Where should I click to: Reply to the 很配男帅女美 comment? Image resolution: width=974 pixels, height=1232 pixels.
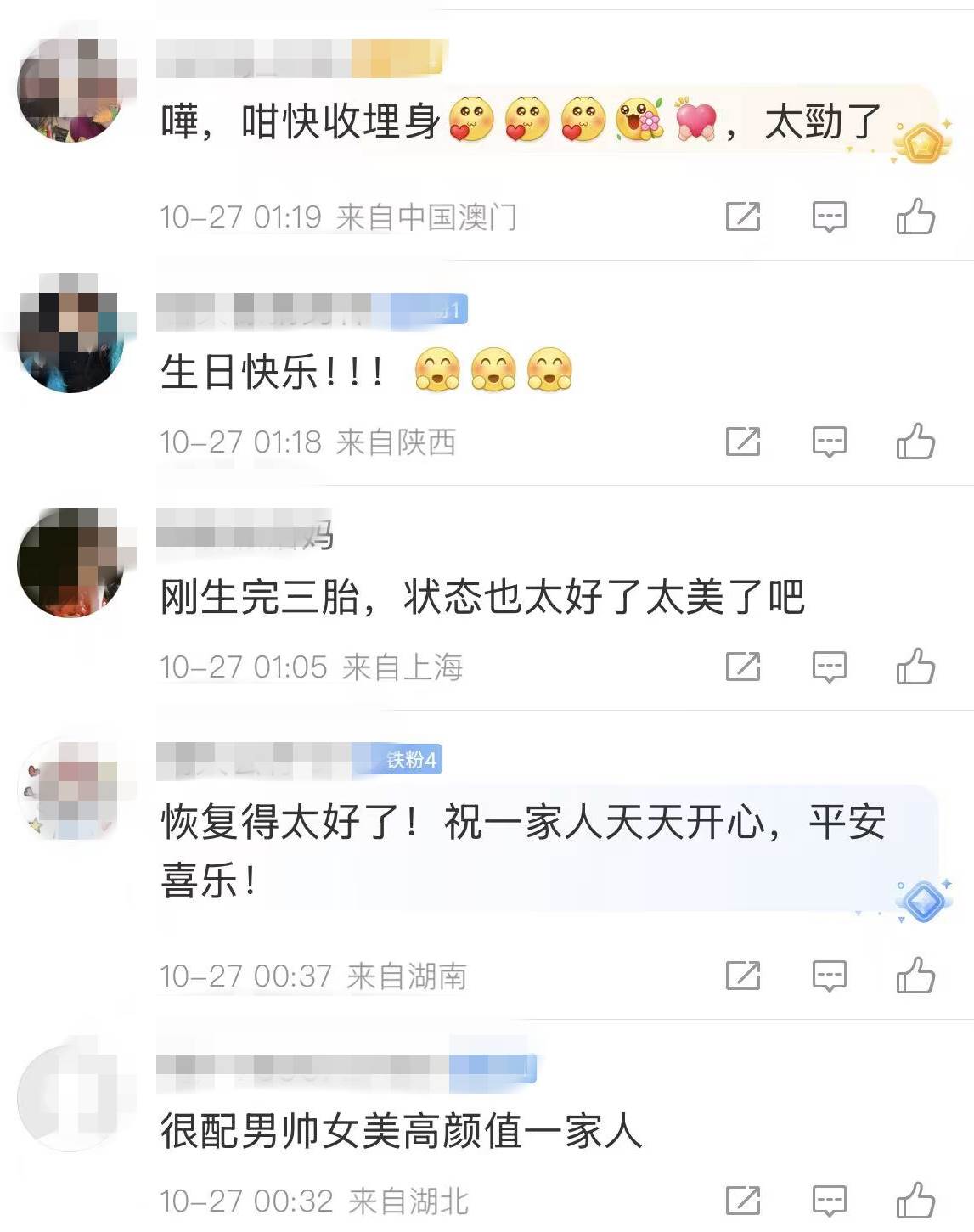tap(829, 1201)
